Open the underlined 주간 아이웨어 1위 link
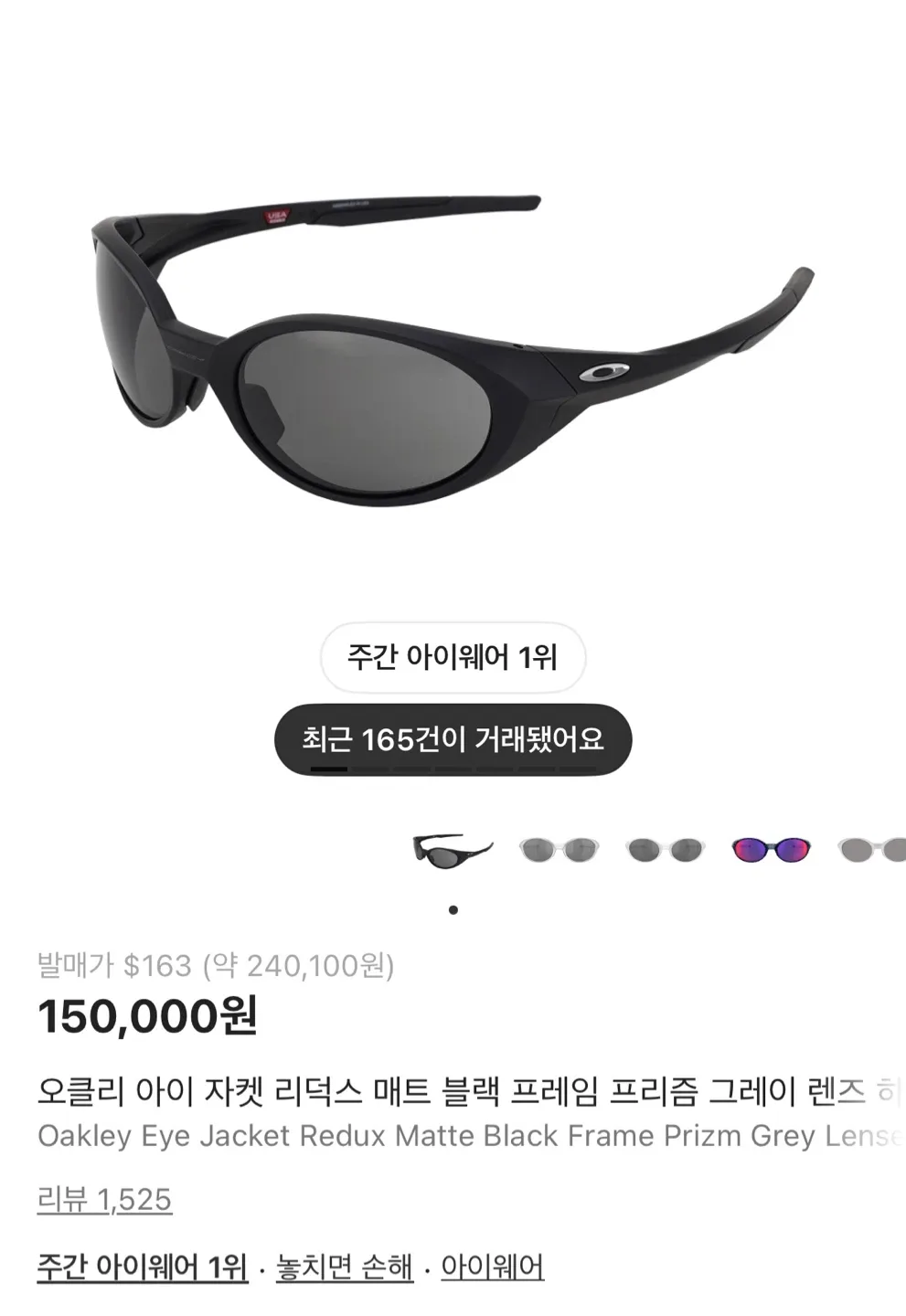 pyautogui.click(x=143, y=1267)
